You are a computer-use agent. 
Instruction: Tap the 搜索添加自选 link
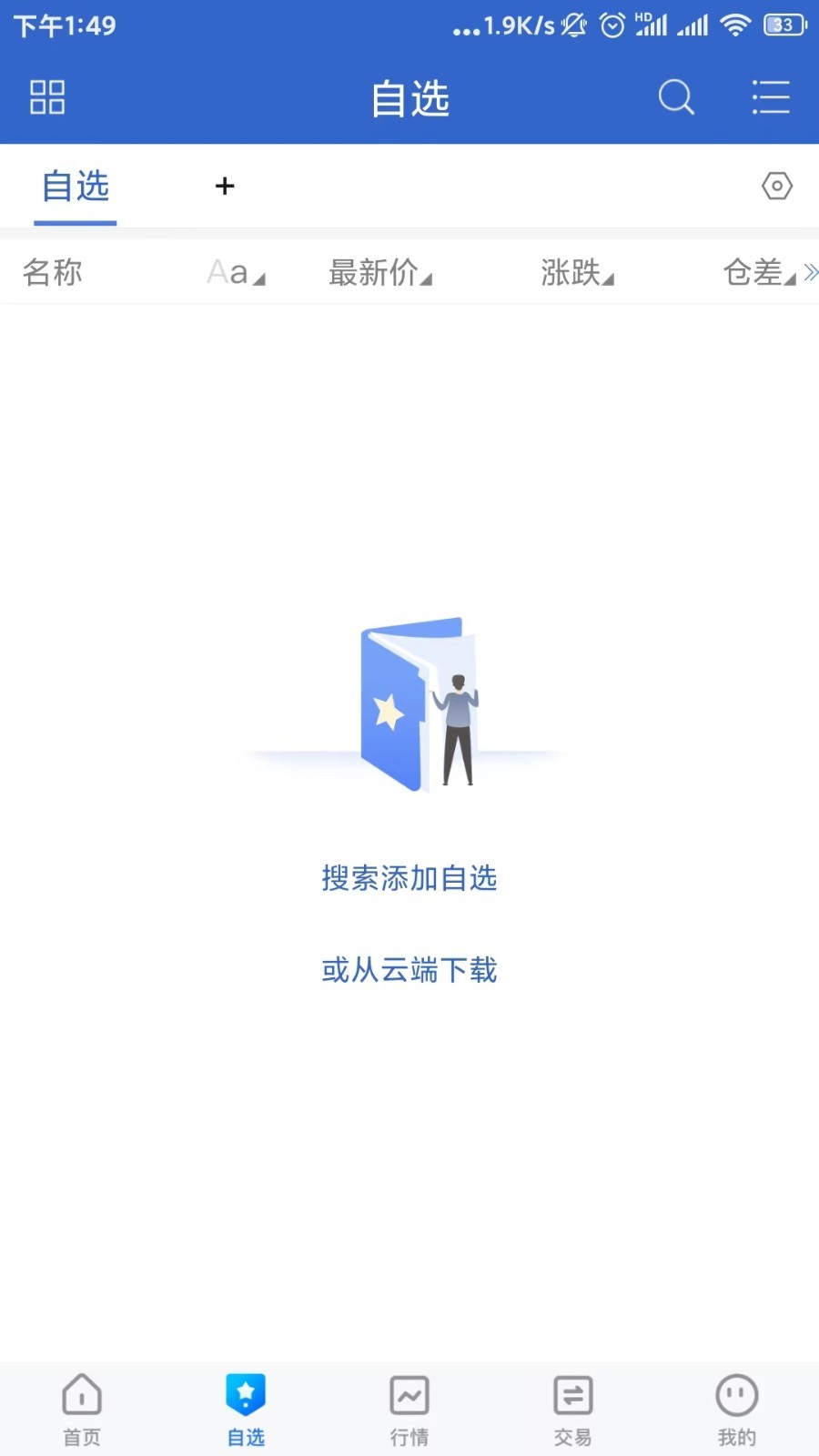click(409, 878)
